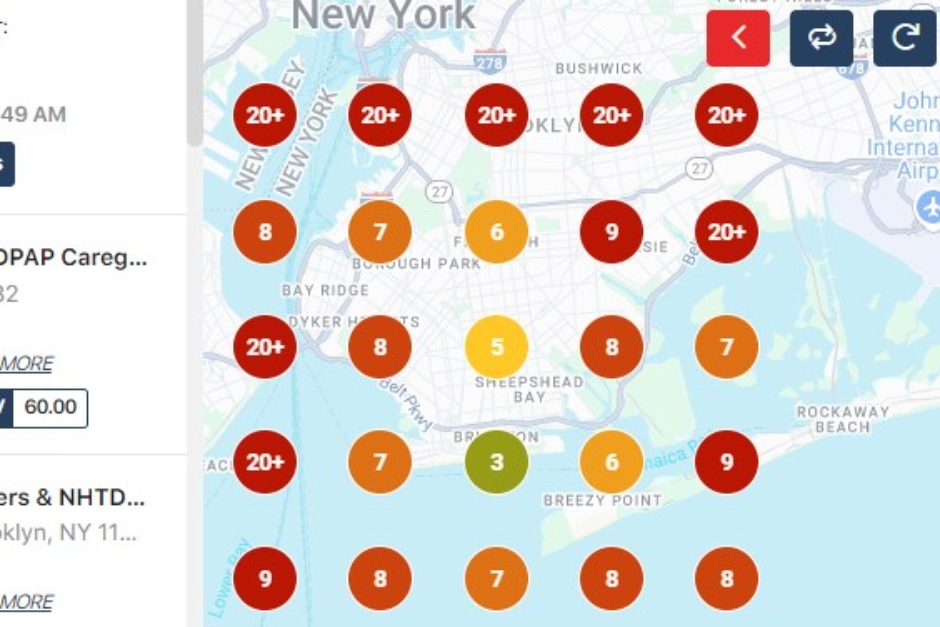940x627 pixels.
Task: Open the yellow cluster marked 5
Action: (x=496, y=347)
